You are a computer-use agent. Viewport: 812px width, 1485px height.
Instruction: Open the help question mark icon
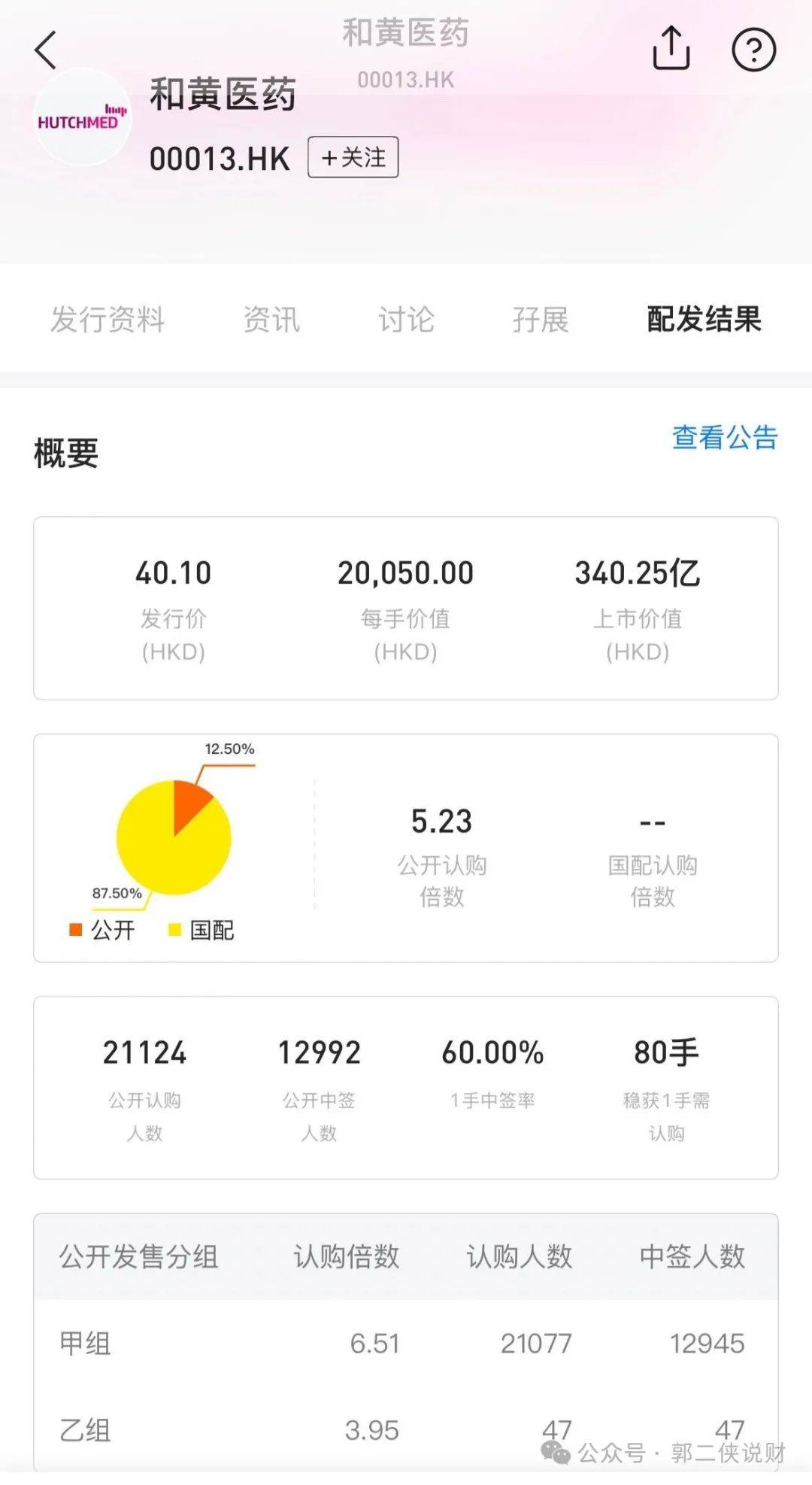(x=753, y=50)
